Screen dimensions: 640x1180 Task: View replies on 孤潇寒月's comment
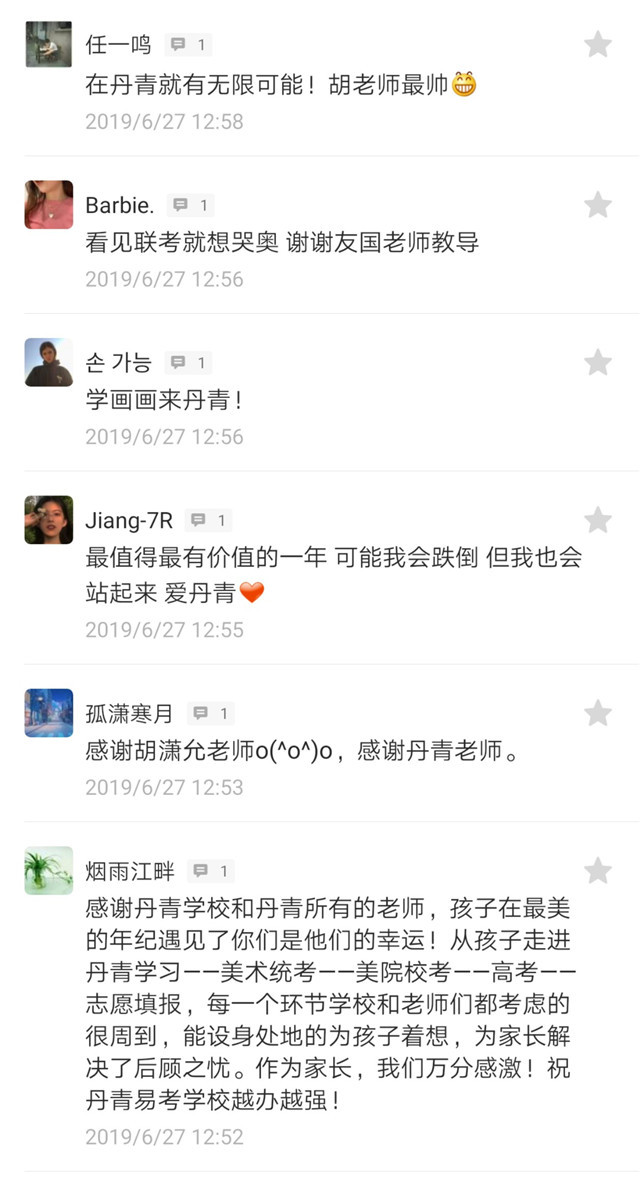[x=211, y=713]
